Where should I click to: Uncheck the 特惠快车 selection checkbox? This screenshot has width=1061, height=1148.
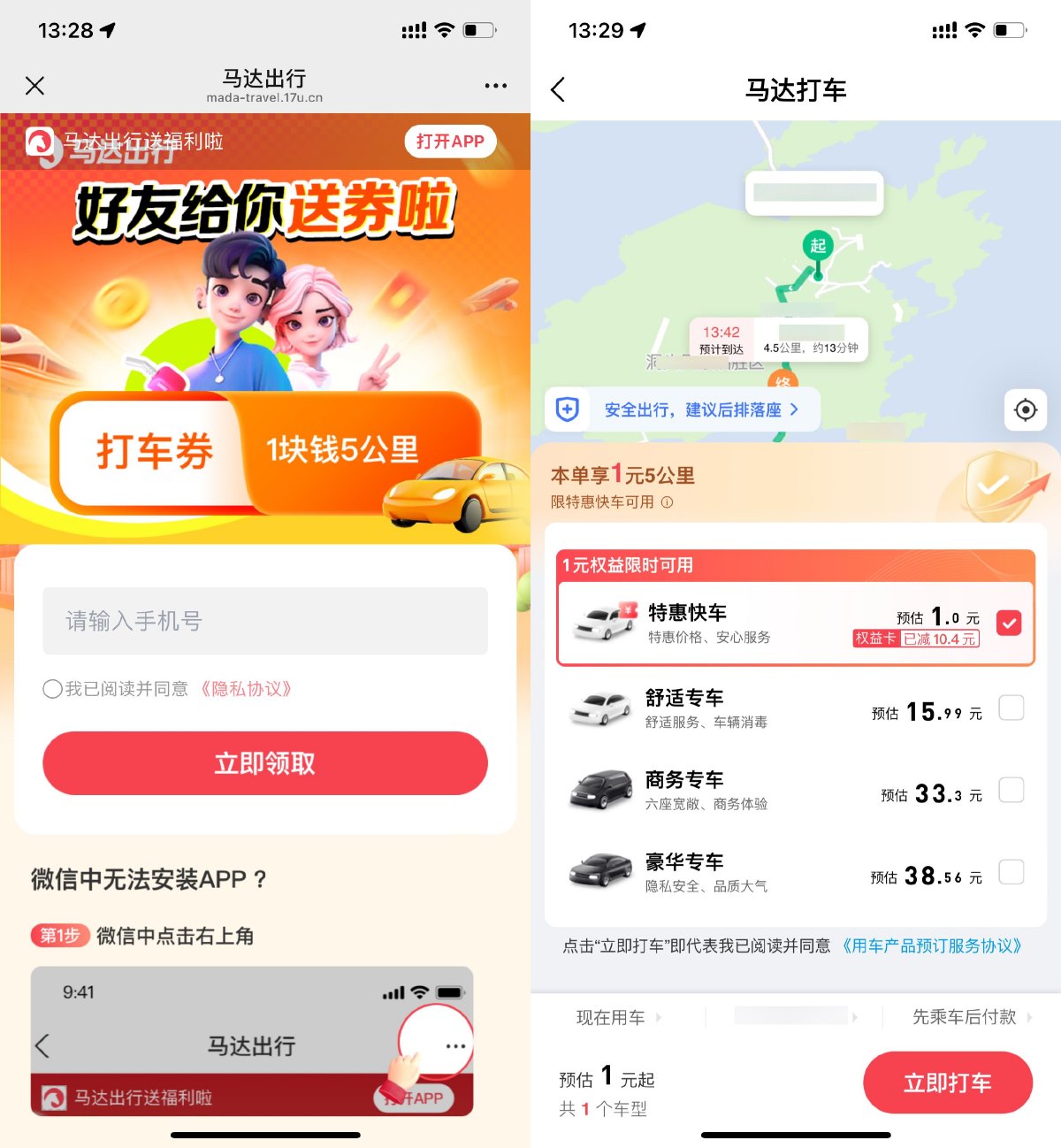point(1010,622)
